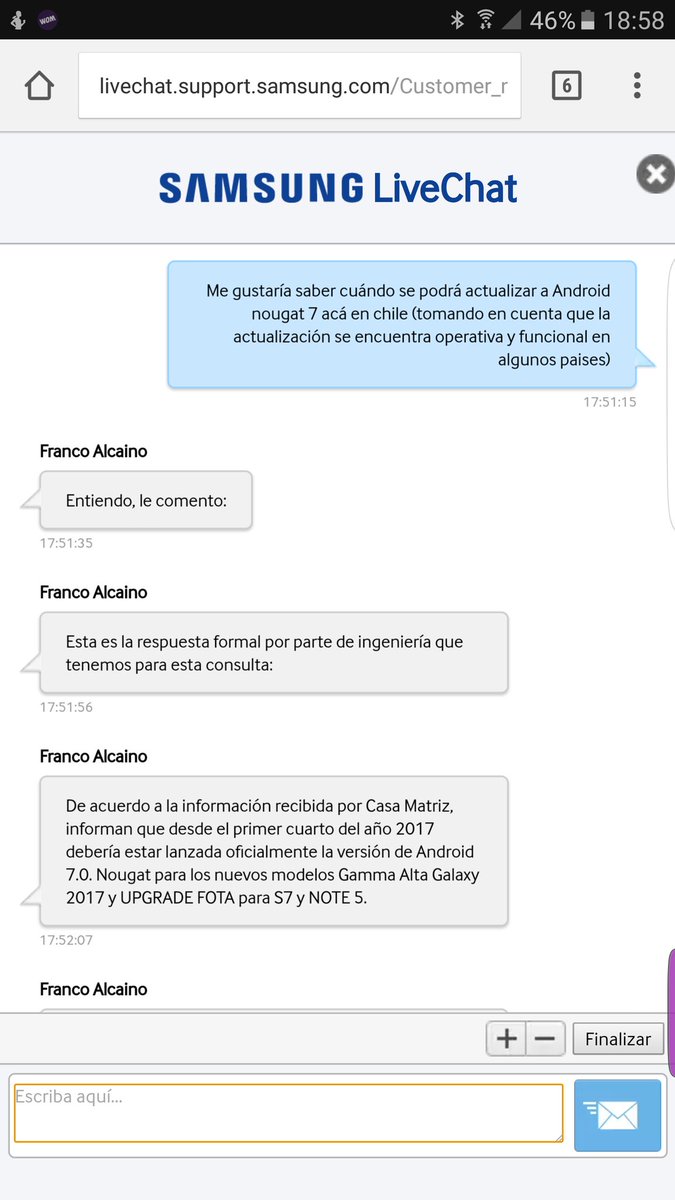Screen dimensions: 675x1200
Task: Tap the livechat.support.samsung.com address bar
Action: [300, 86]
